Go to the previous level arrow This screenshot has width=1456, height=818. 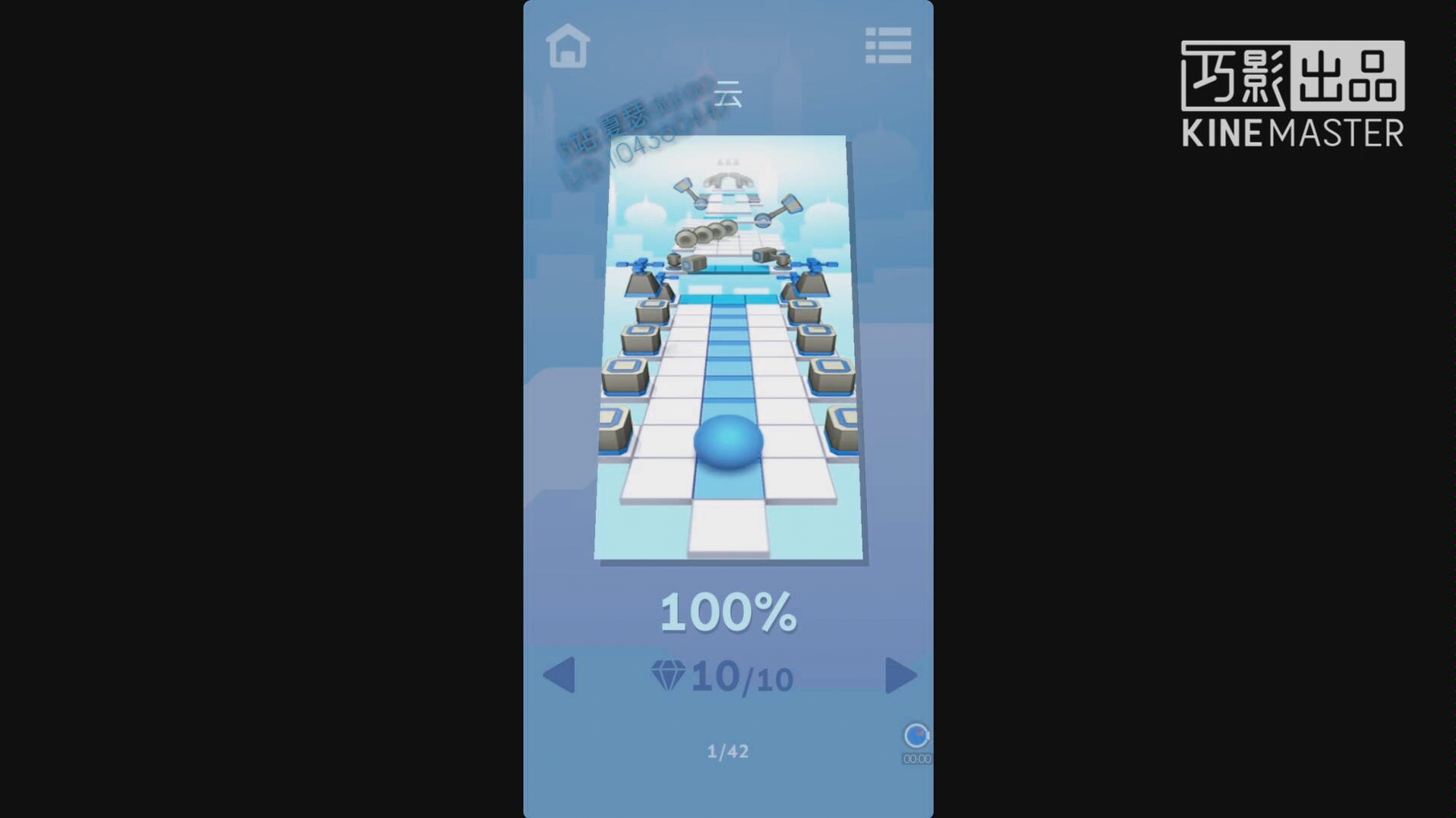[x=559, y=675]
